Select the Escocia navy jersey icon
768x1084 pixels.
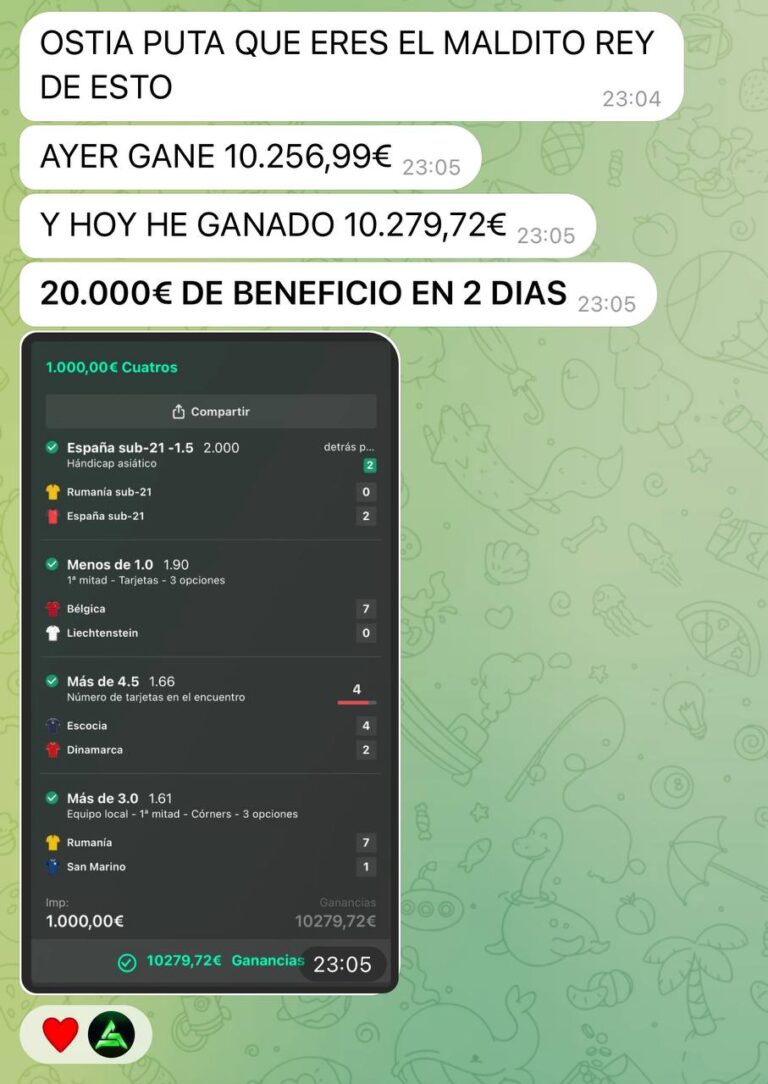point(51,726)
